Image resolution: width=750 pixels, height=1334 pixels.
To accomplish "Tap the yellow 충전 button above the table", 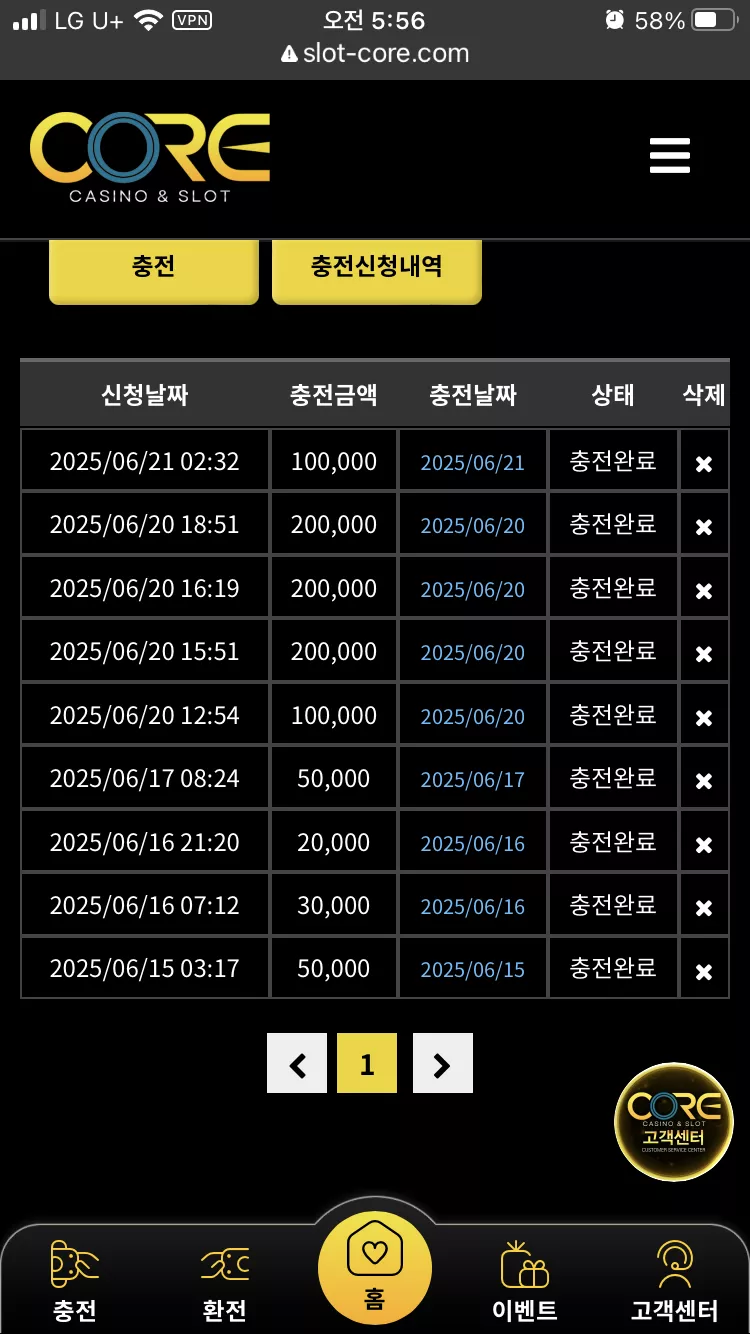I will tap(154, 269).
